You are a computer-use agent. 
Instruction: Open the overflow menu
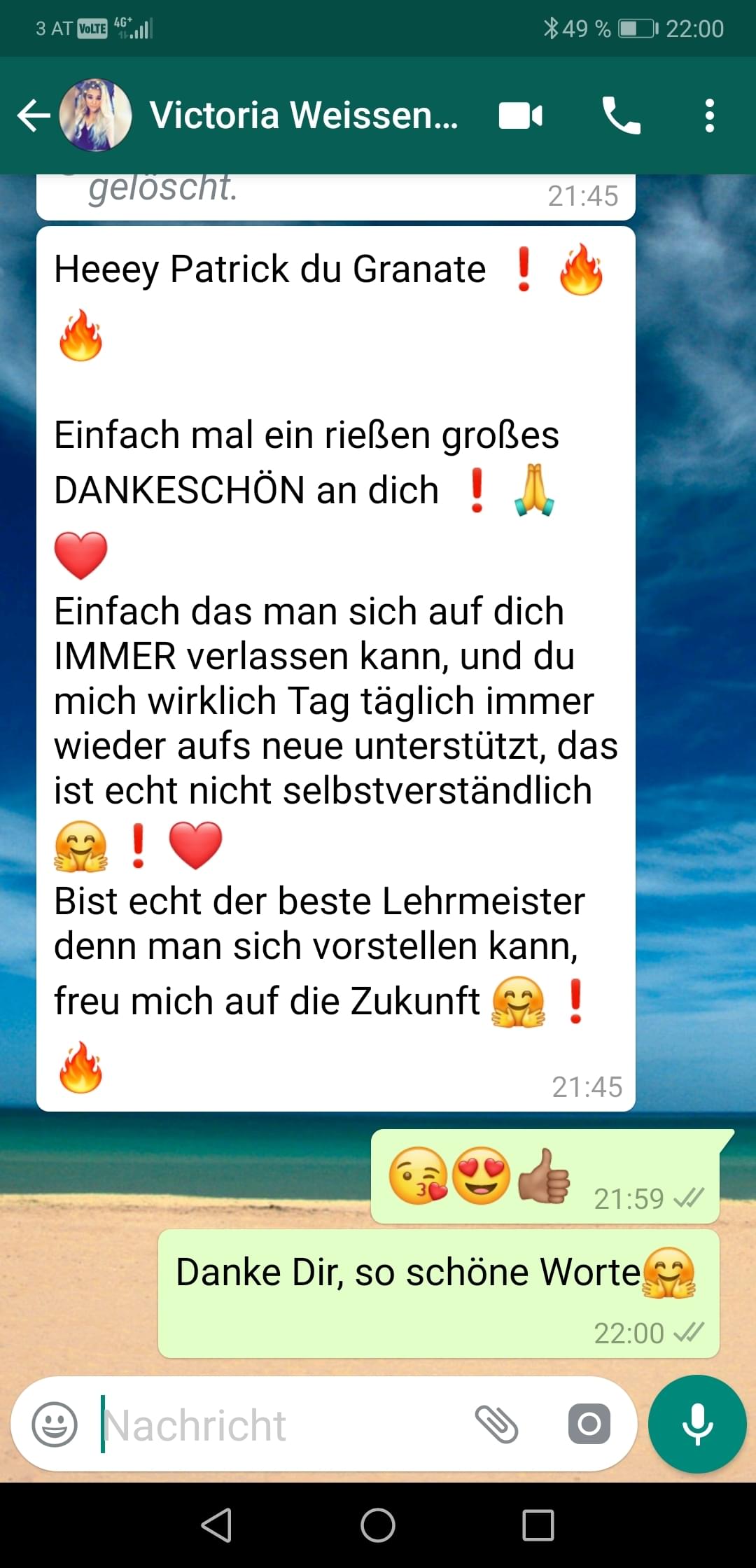point(709,115)
